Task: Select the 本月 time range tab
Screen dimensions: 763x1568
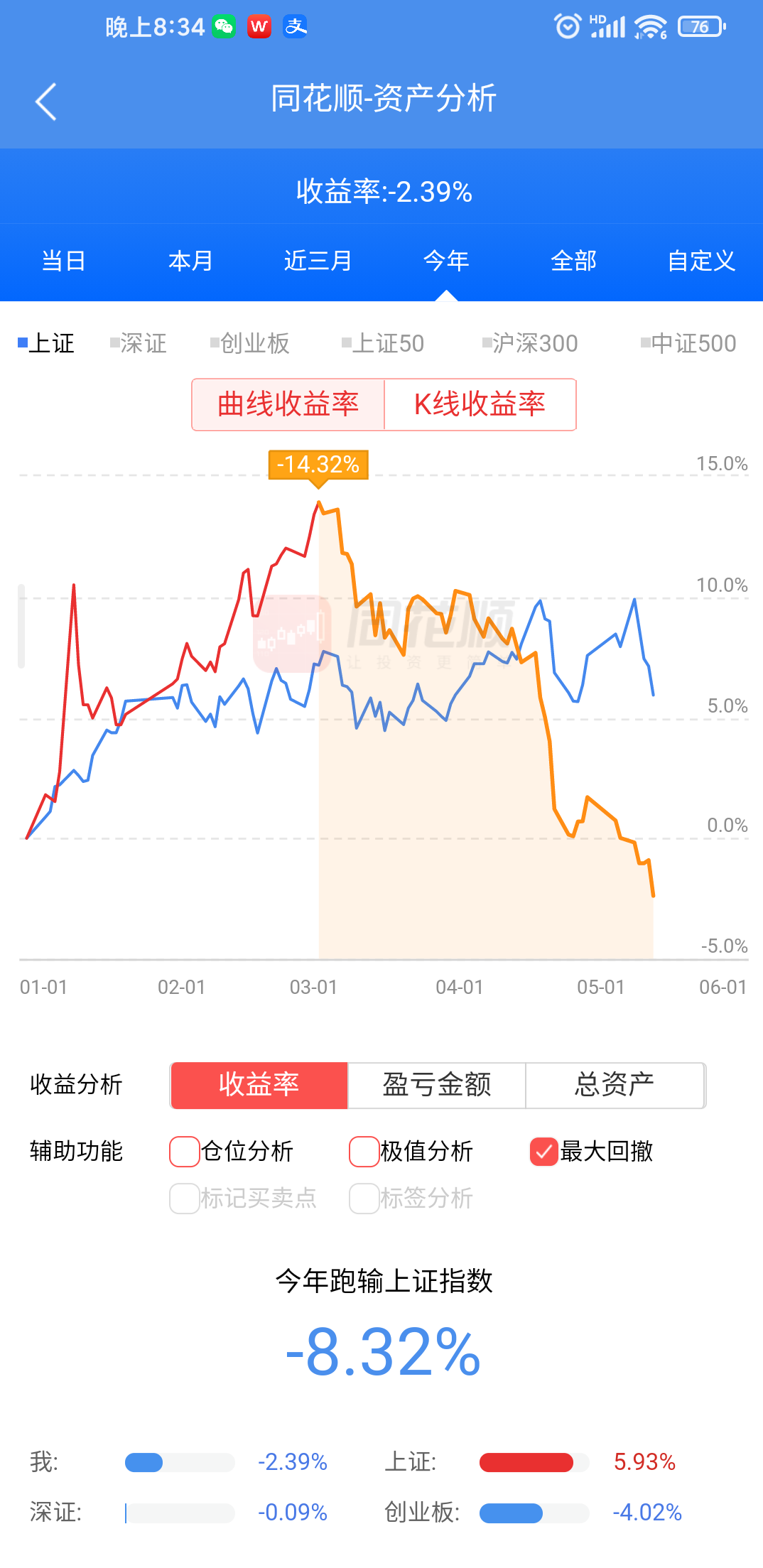Action: 190,261
